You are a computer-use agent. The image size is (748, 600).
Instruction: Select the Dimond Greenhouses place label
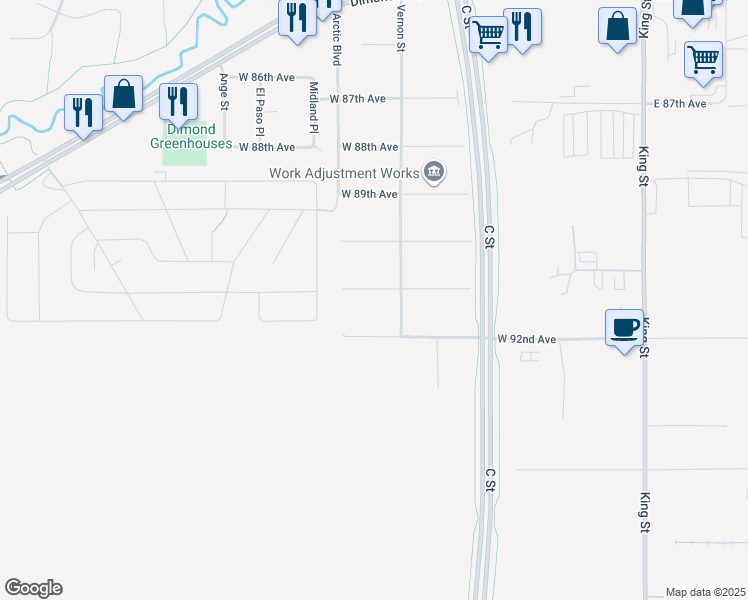pos(191,137)
